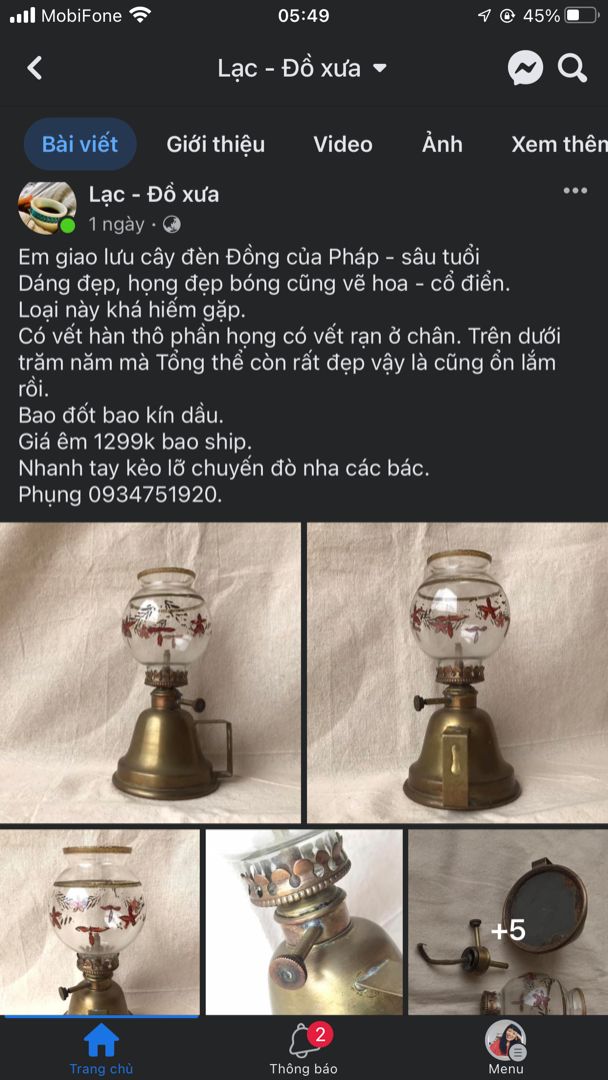Image resolution: width=608 pixels, height=1080 pixels.
Task: Switch to the Video tab
Action: [x=342, y=144]
